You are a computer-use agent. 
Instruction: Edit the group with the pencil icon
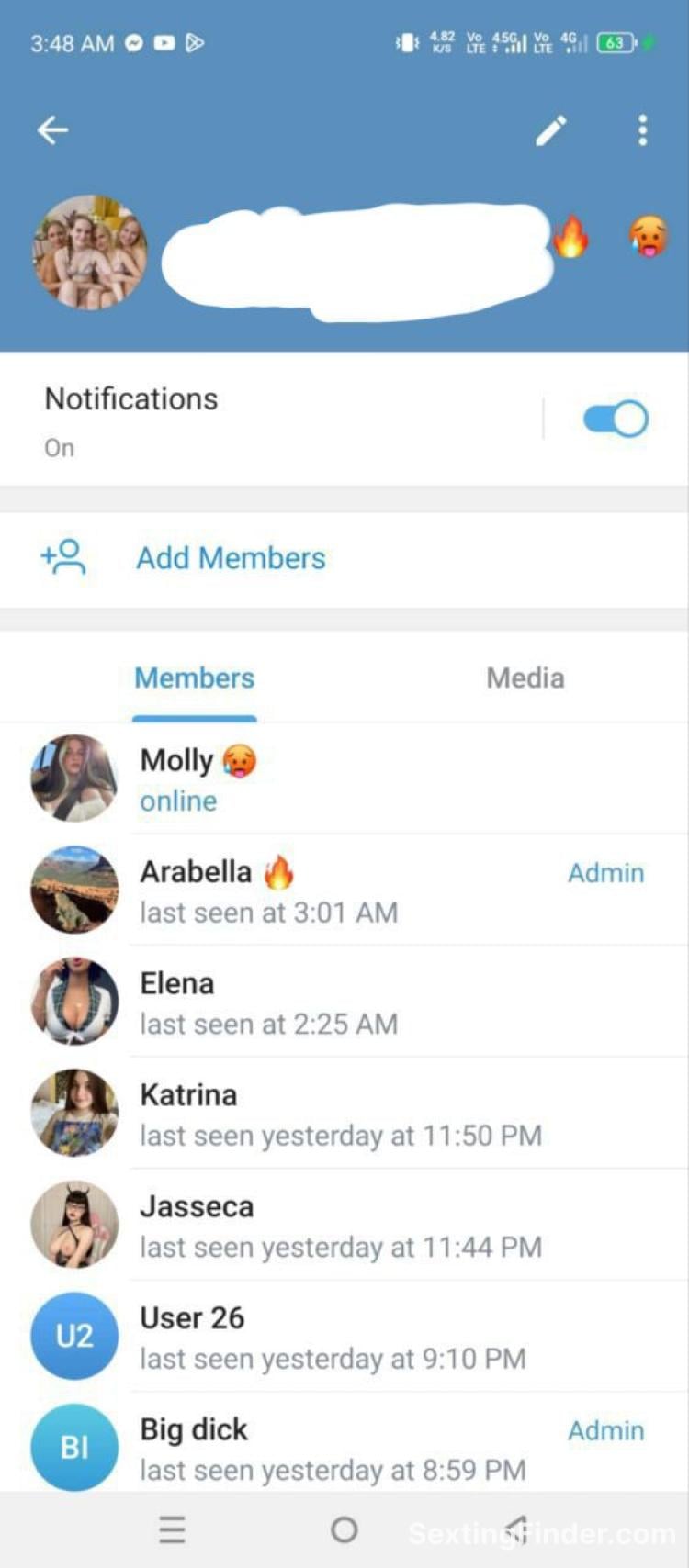(551, 130)
